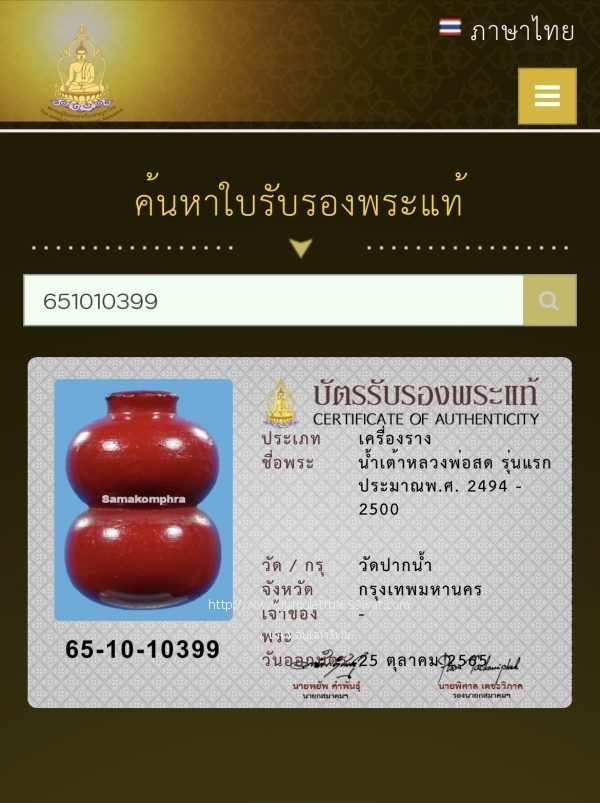Switch language via ภาษาไทย selector
Screen dimensions: 600x803
[507, 31]
